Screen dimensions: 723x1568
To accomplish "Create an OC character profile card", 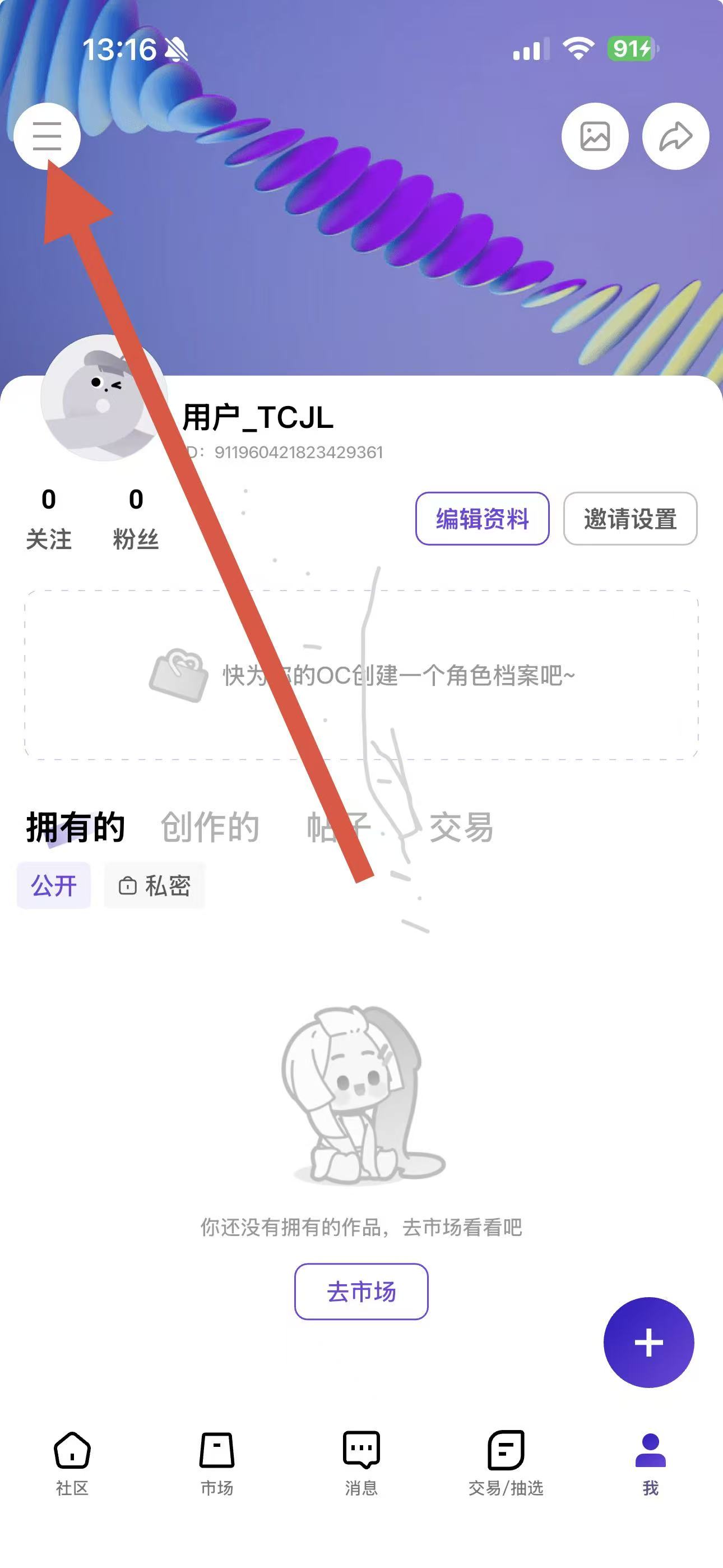I will point(361,675).
